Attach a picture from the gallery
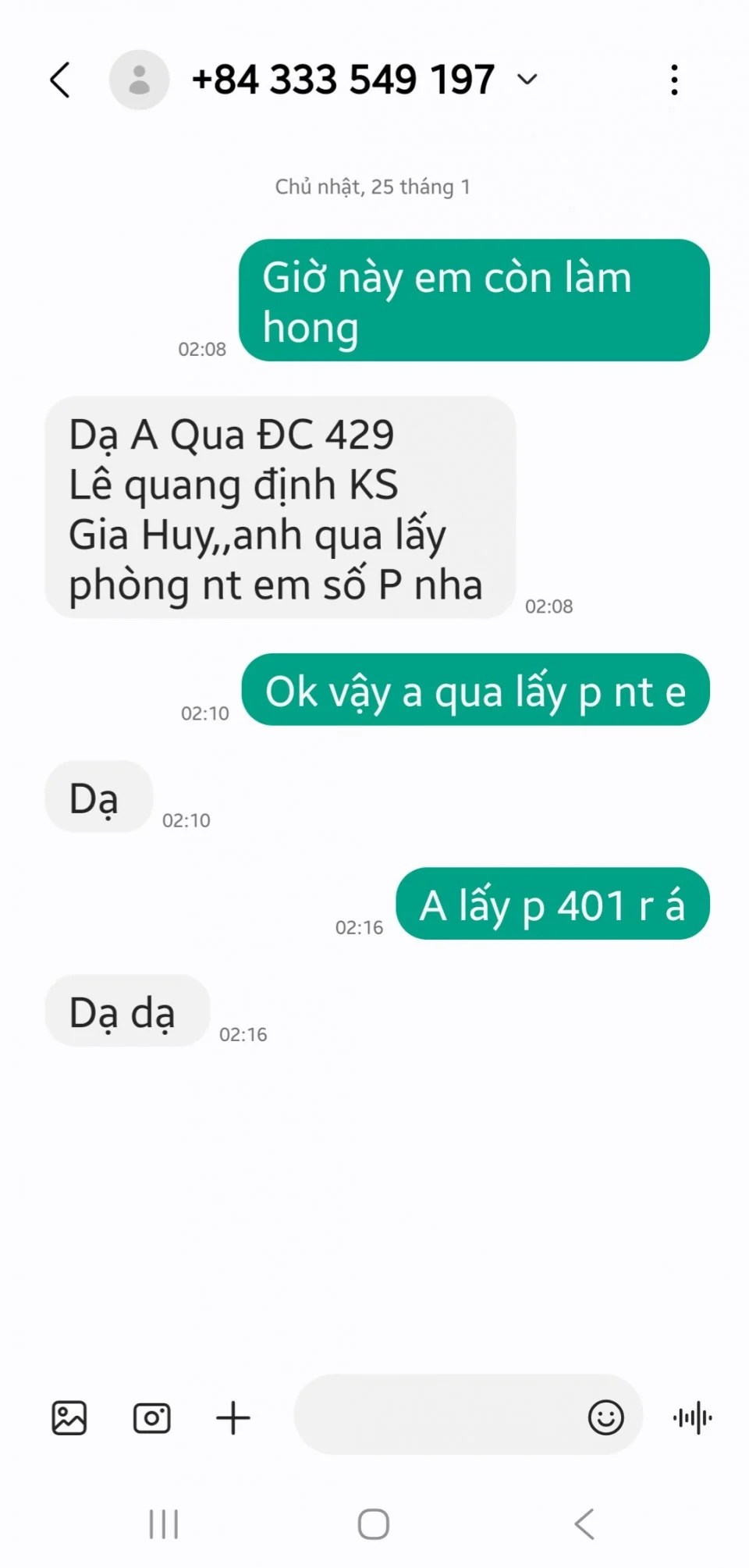 click(x=69, y=1417)
